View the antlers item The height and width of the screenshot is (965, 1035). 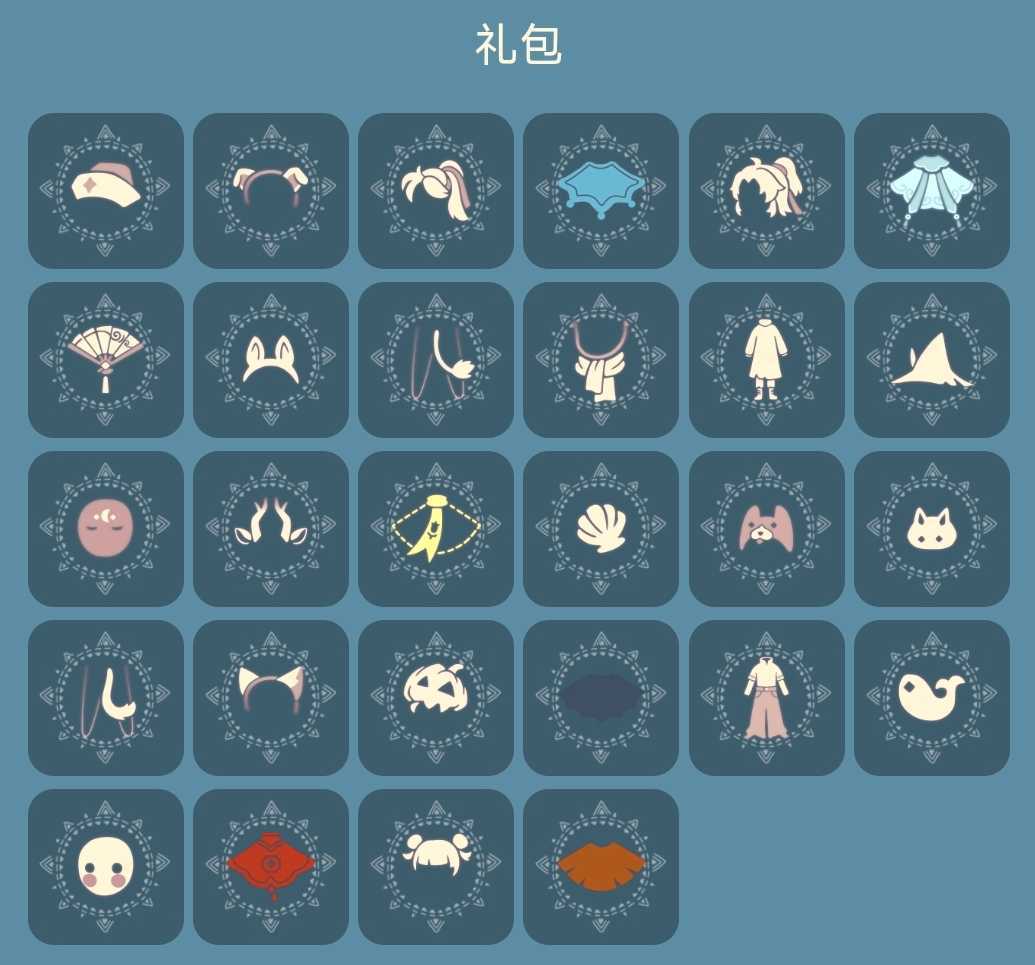click(x=271, y=529)
